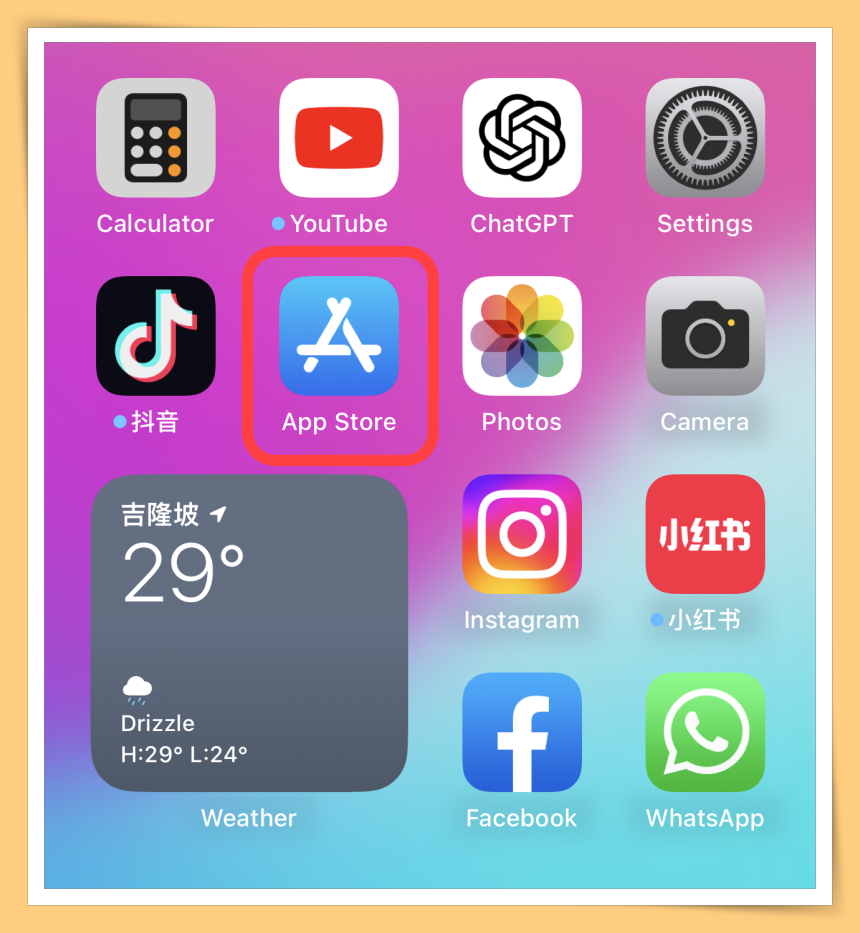
Task: Open Instagram
Action: pos(521,534)
